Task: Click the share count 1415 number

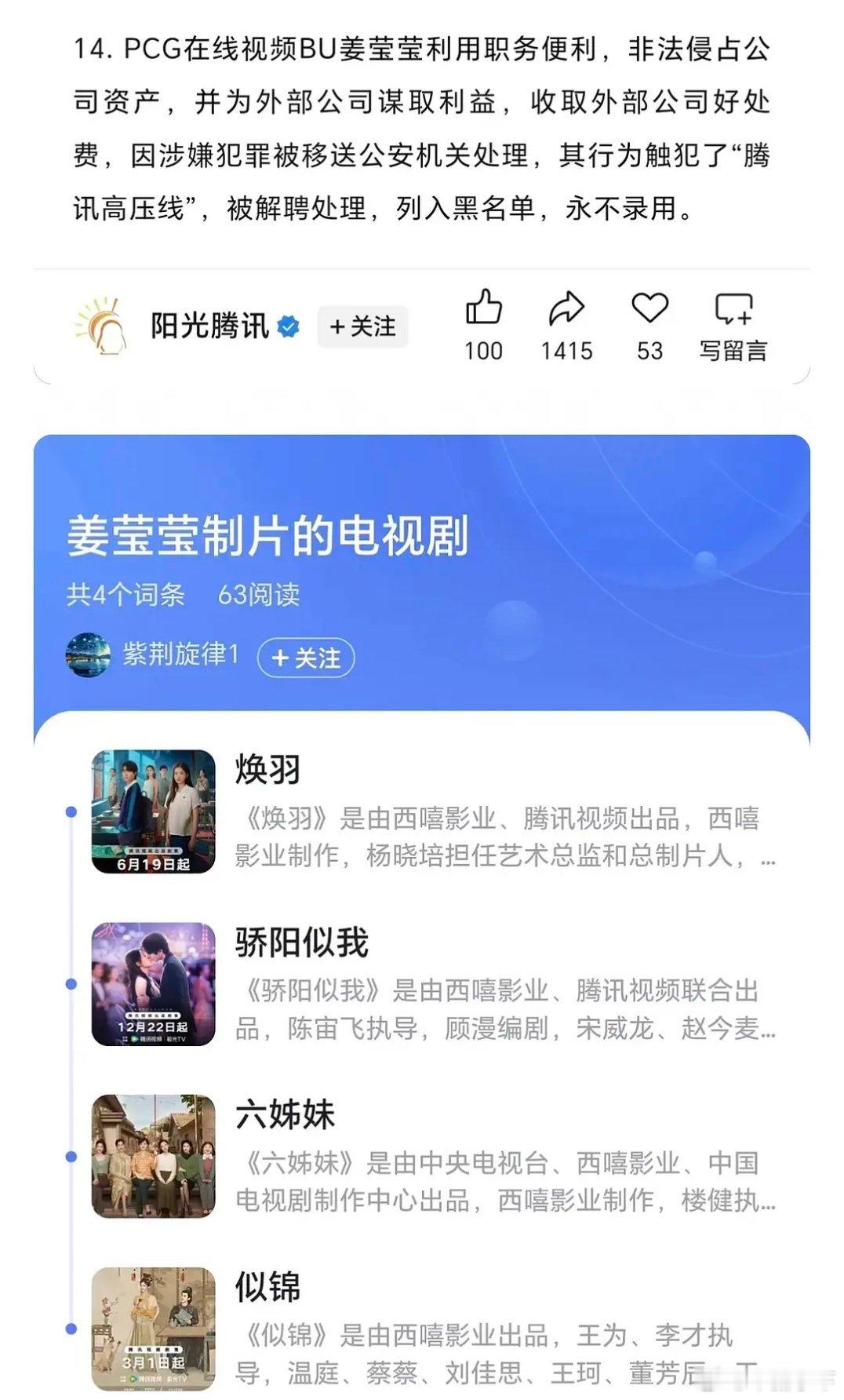Action: click(566, 352)
